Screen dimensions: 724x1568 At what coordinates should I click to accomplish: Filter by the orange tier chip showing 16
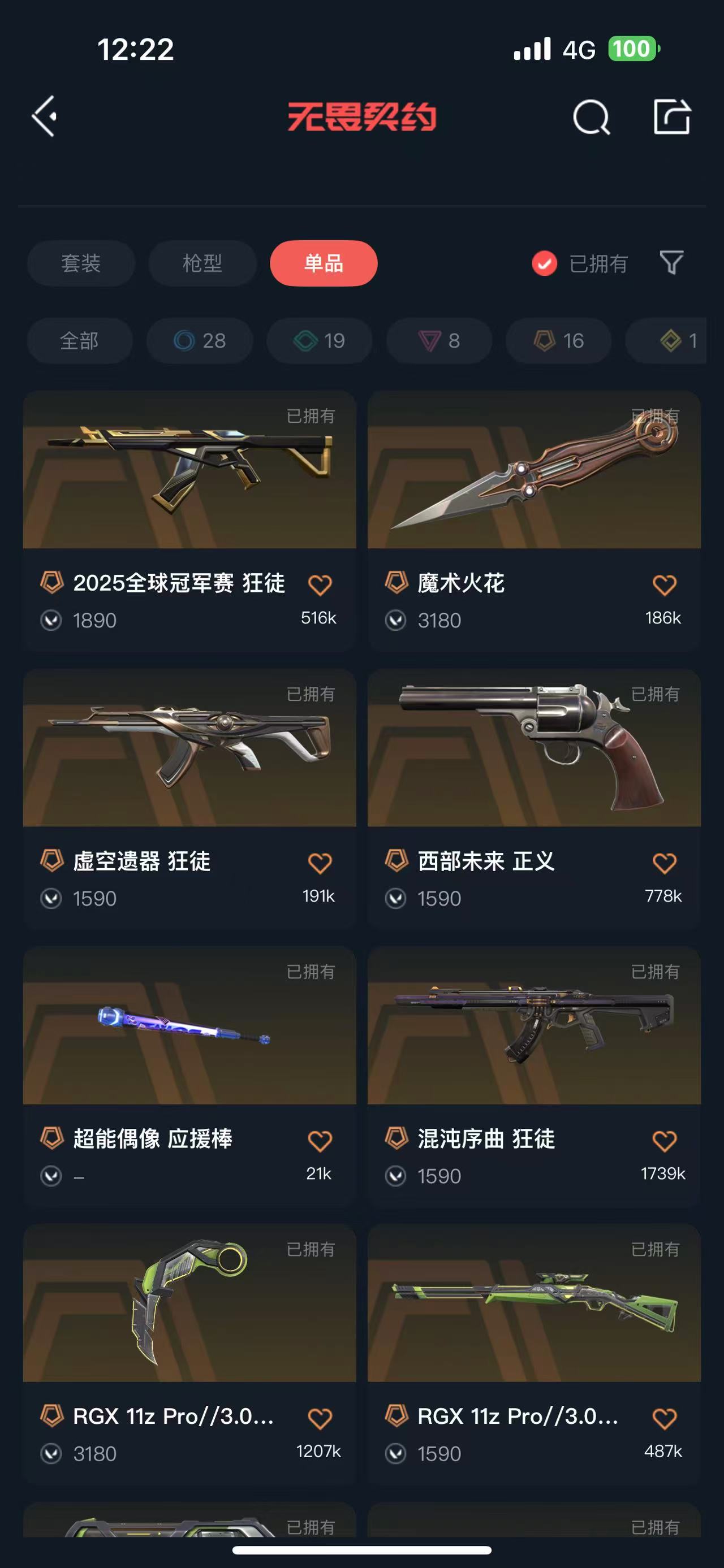558,340
